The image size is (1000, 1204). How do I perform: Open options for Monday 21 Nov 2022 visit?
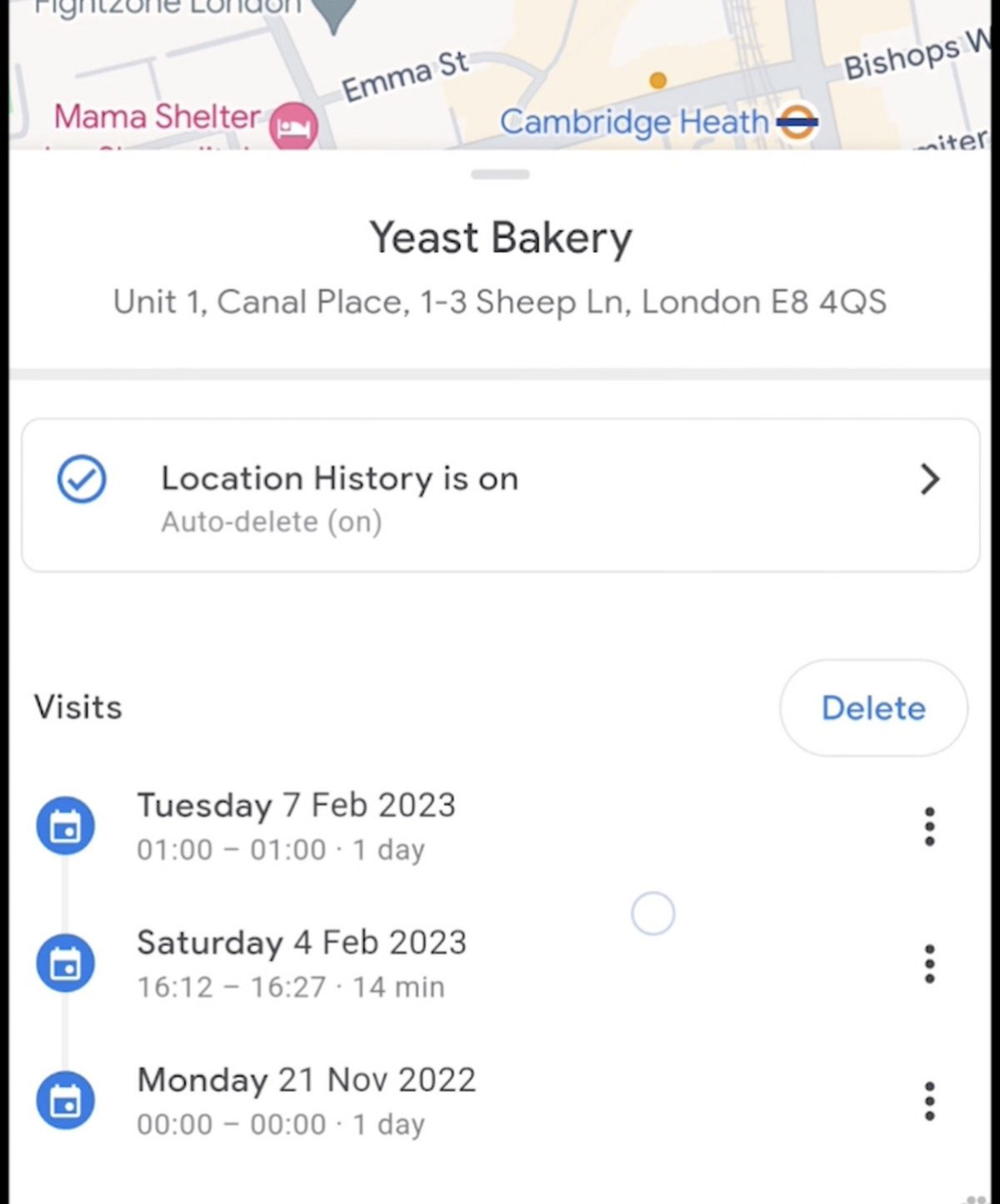(929, 1102)
